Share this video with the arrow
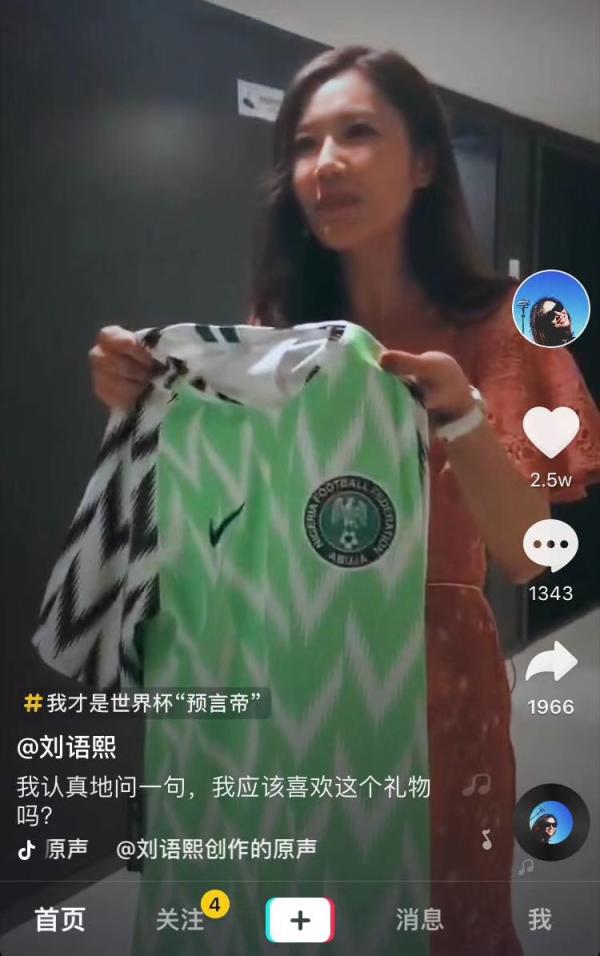 (x=551, y=662)
